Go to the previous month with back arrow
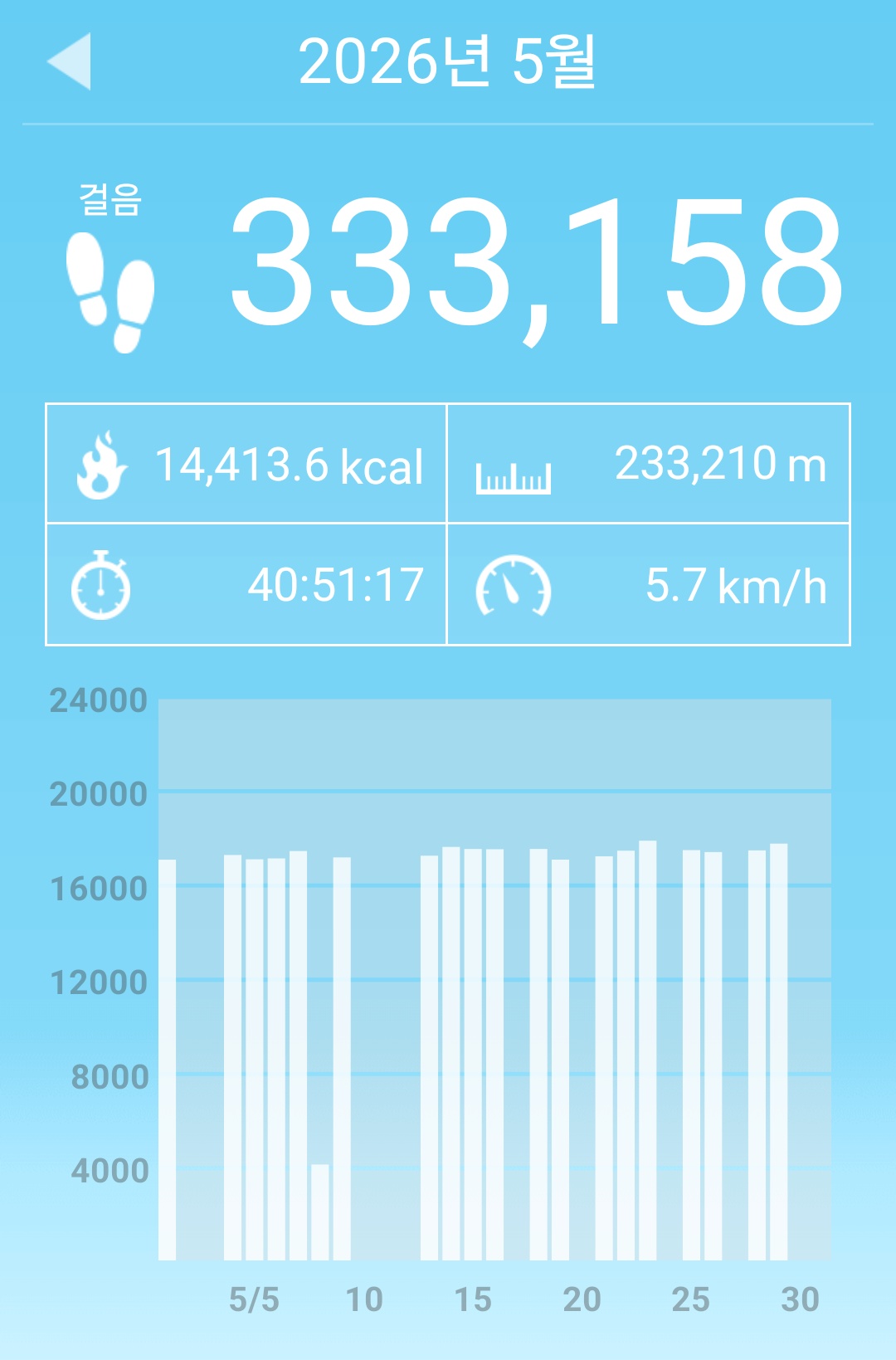 click(70, 61)
